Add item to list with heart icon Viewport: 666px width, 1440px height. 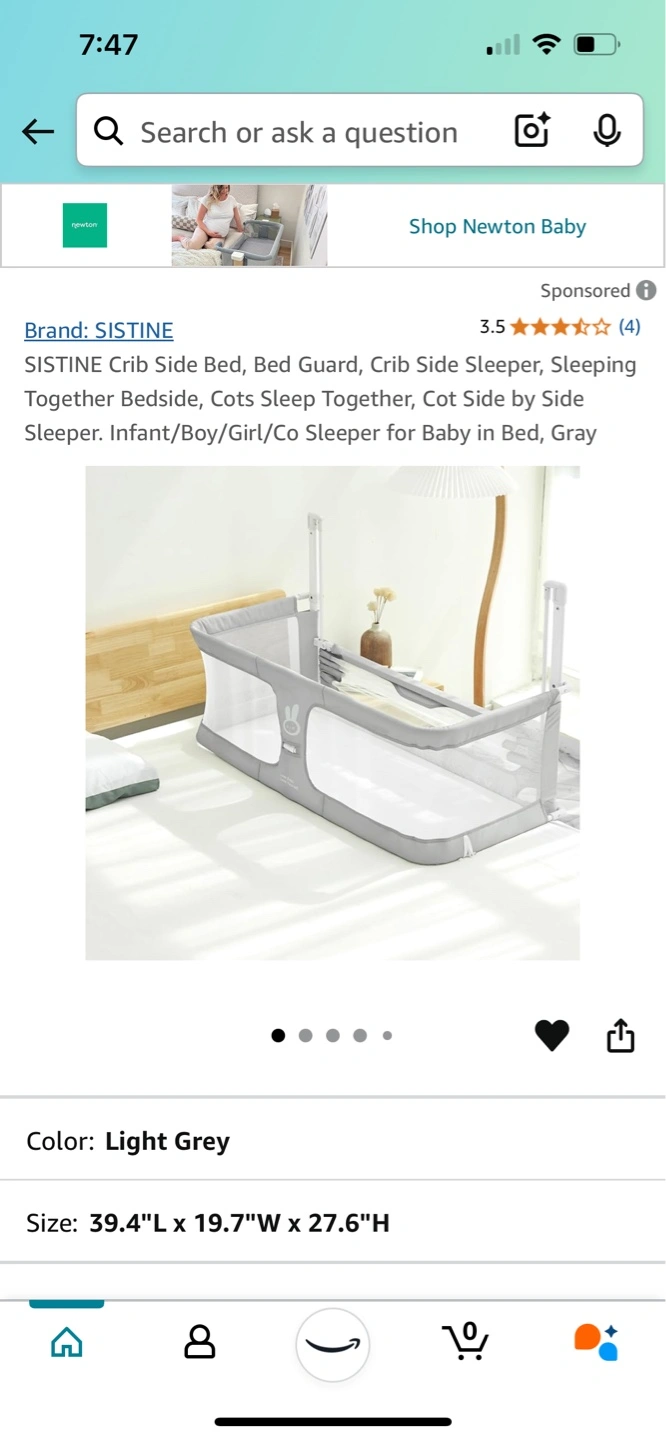pyautogui.click(x=551, y=1036)
